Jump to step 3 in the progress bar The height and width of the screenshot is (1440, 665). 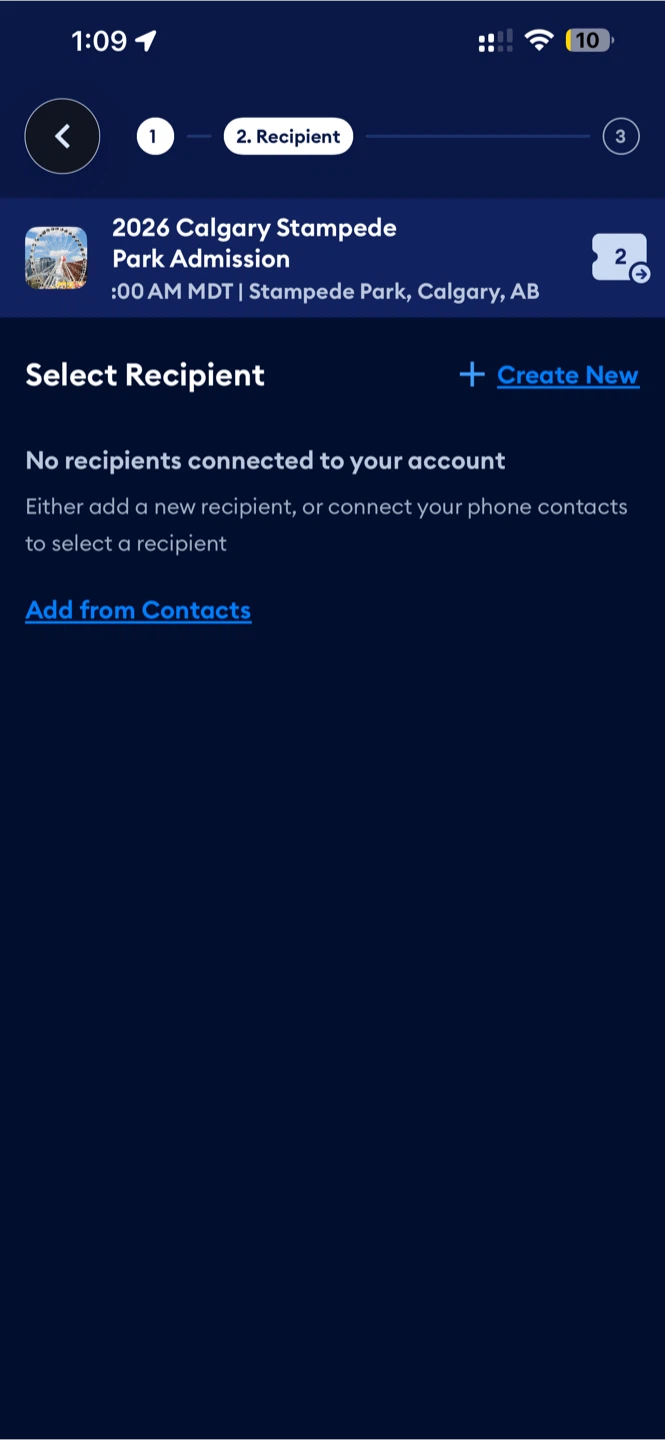[621, 136]
